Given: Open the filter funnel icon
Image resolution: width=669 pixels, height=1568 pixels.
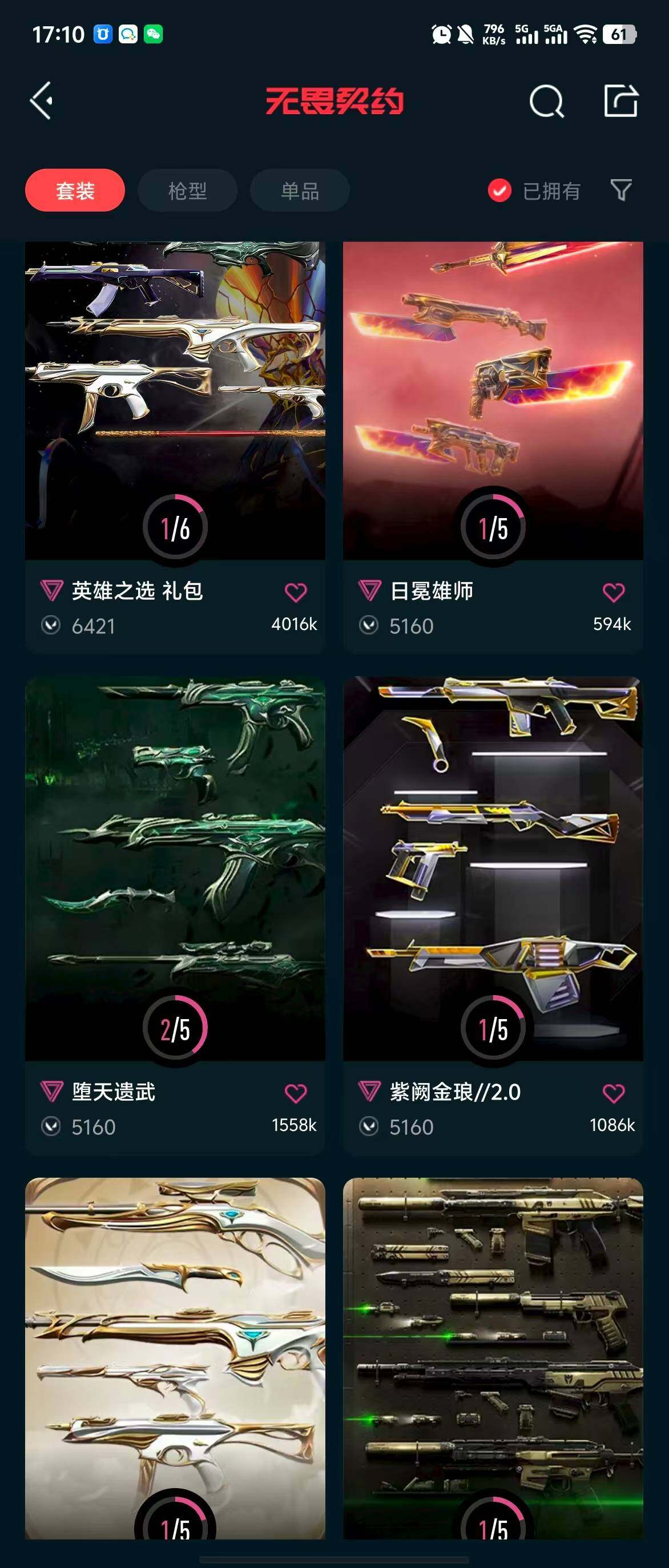Looking at the screenshot, I should click(x=620, y=190).
